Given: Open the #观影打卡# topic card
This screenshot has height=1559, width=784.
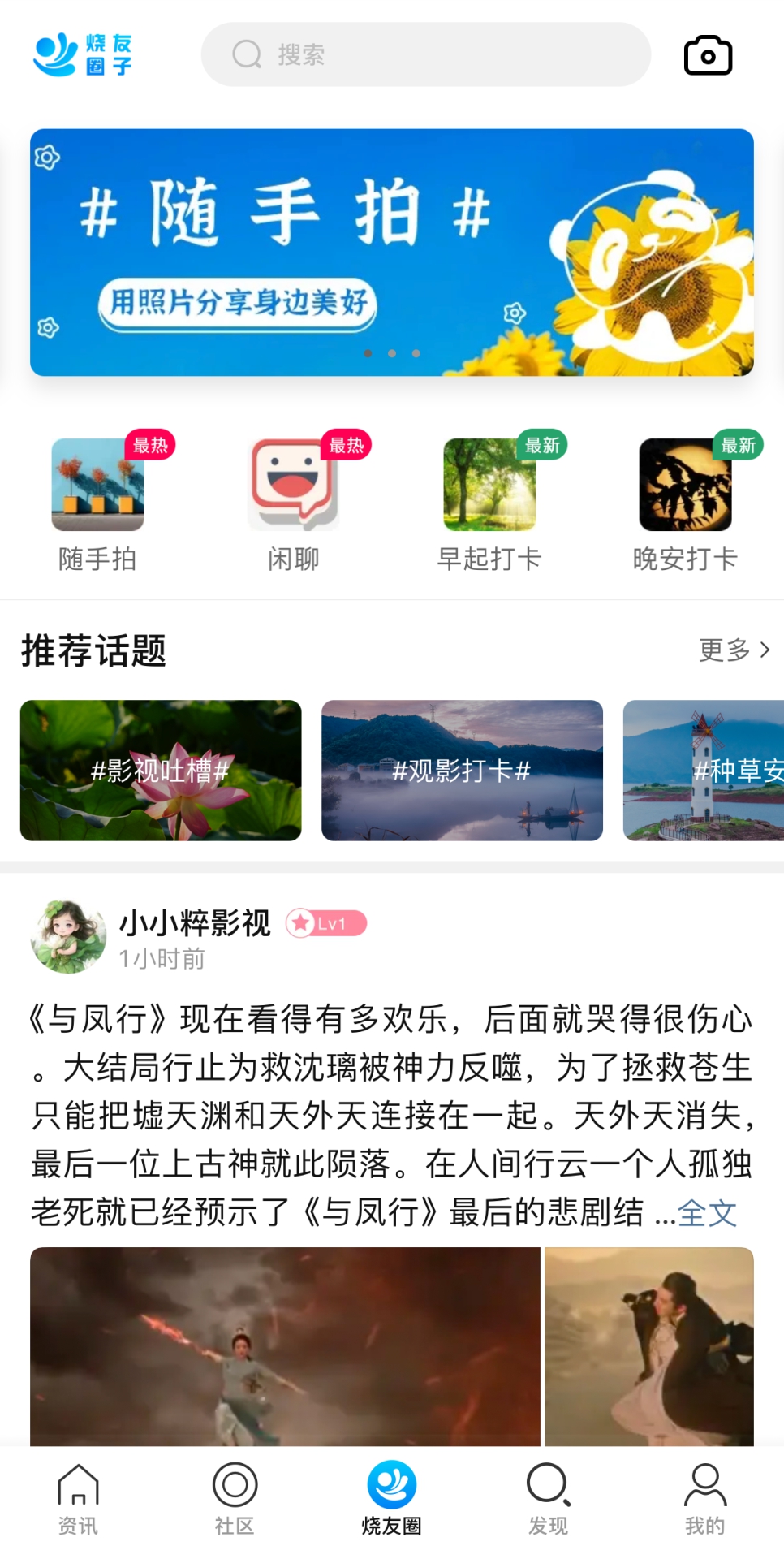Looking at the screenshot, I should coord(462,770).
